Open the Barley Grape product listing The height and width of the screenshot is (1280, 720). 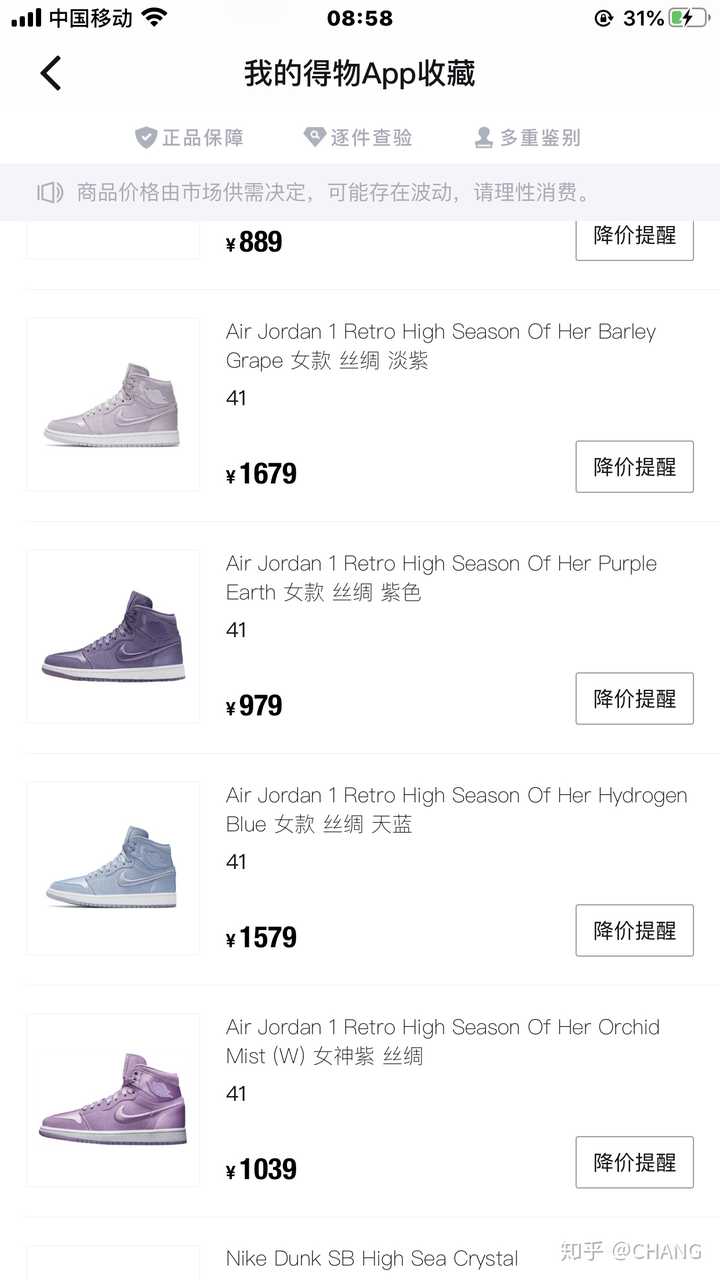(440, 346)
